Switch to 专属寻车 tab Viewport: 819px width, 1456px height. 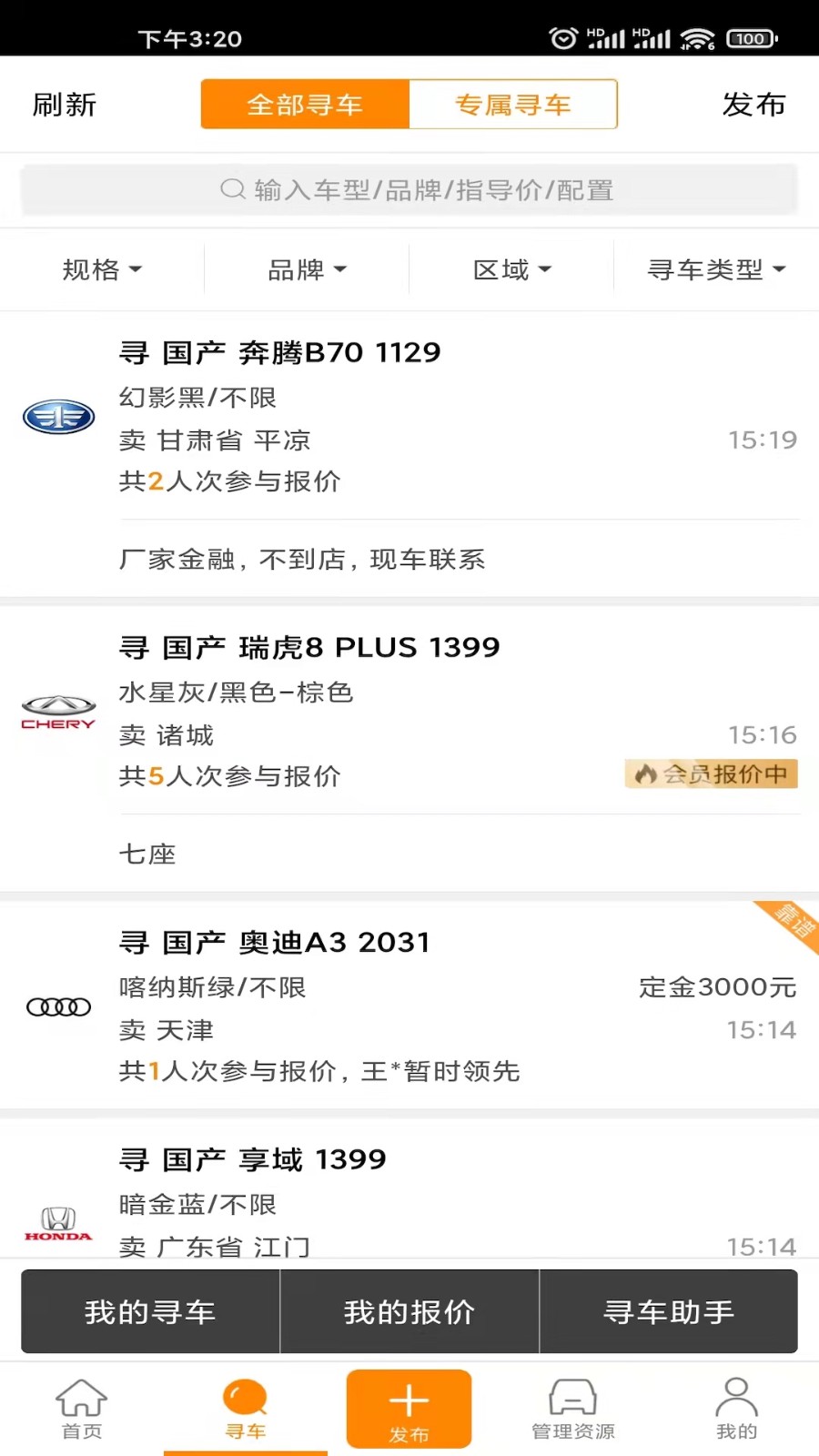coord(514,104)
